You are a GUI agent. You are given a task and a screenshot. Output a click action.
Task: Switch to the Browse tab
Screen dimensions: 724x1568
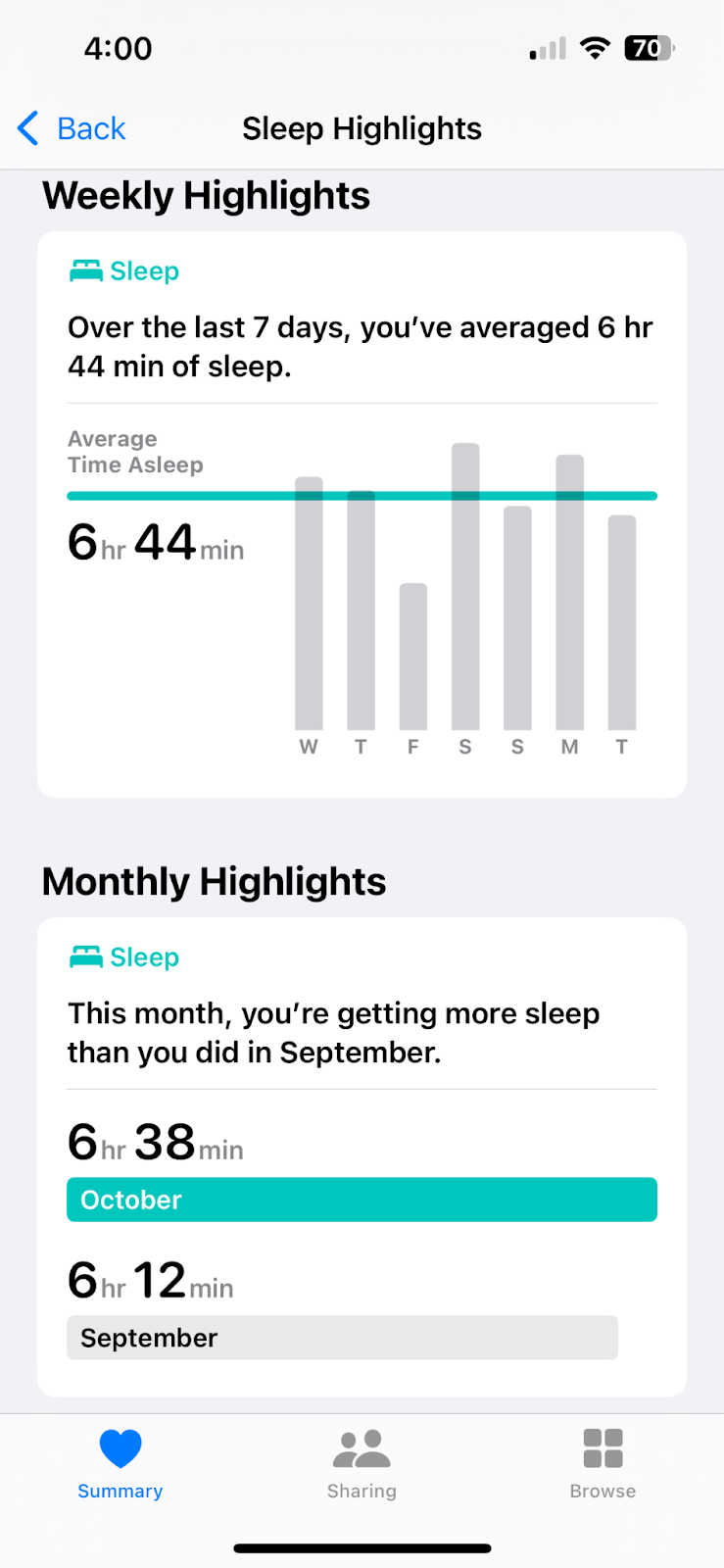603,1464
